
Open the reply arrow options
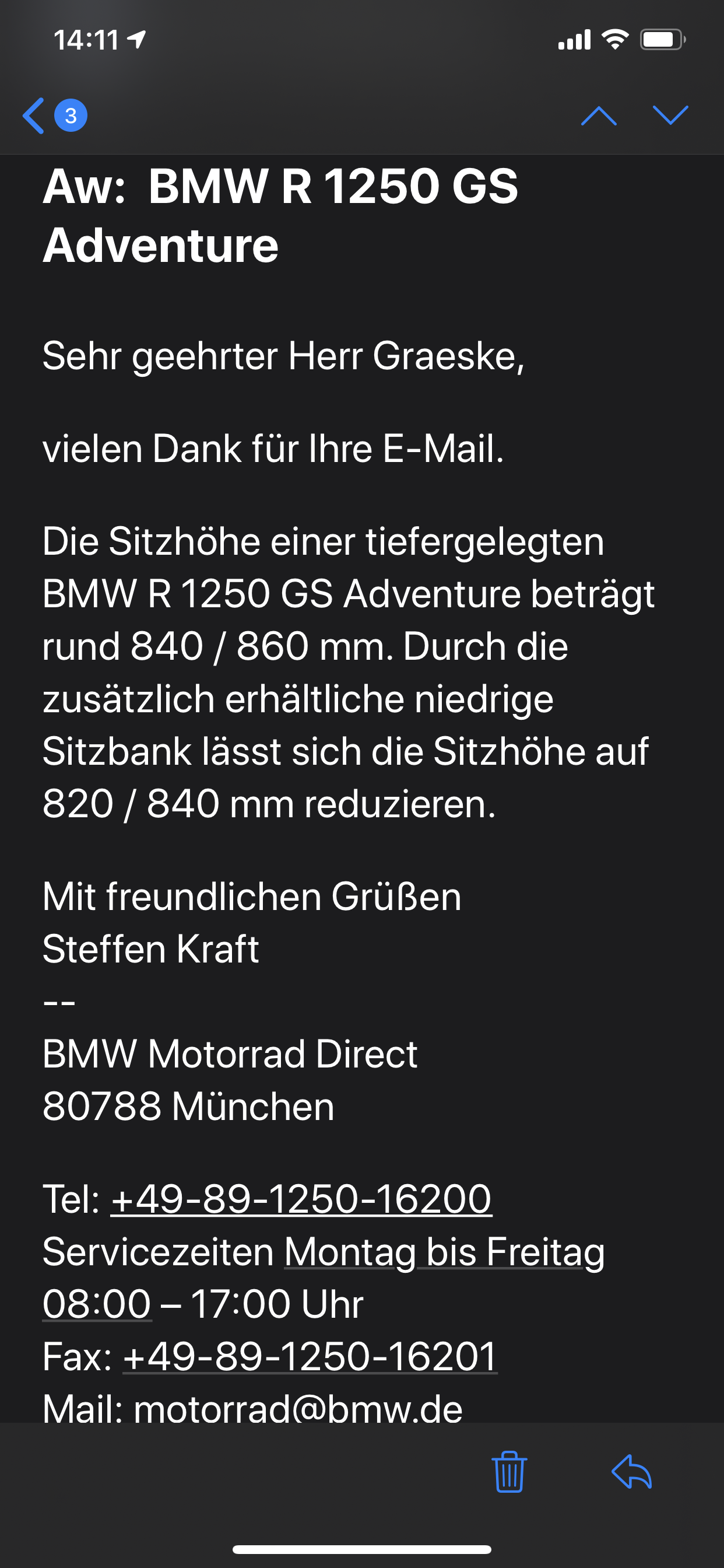click(x=631, y=1472)
